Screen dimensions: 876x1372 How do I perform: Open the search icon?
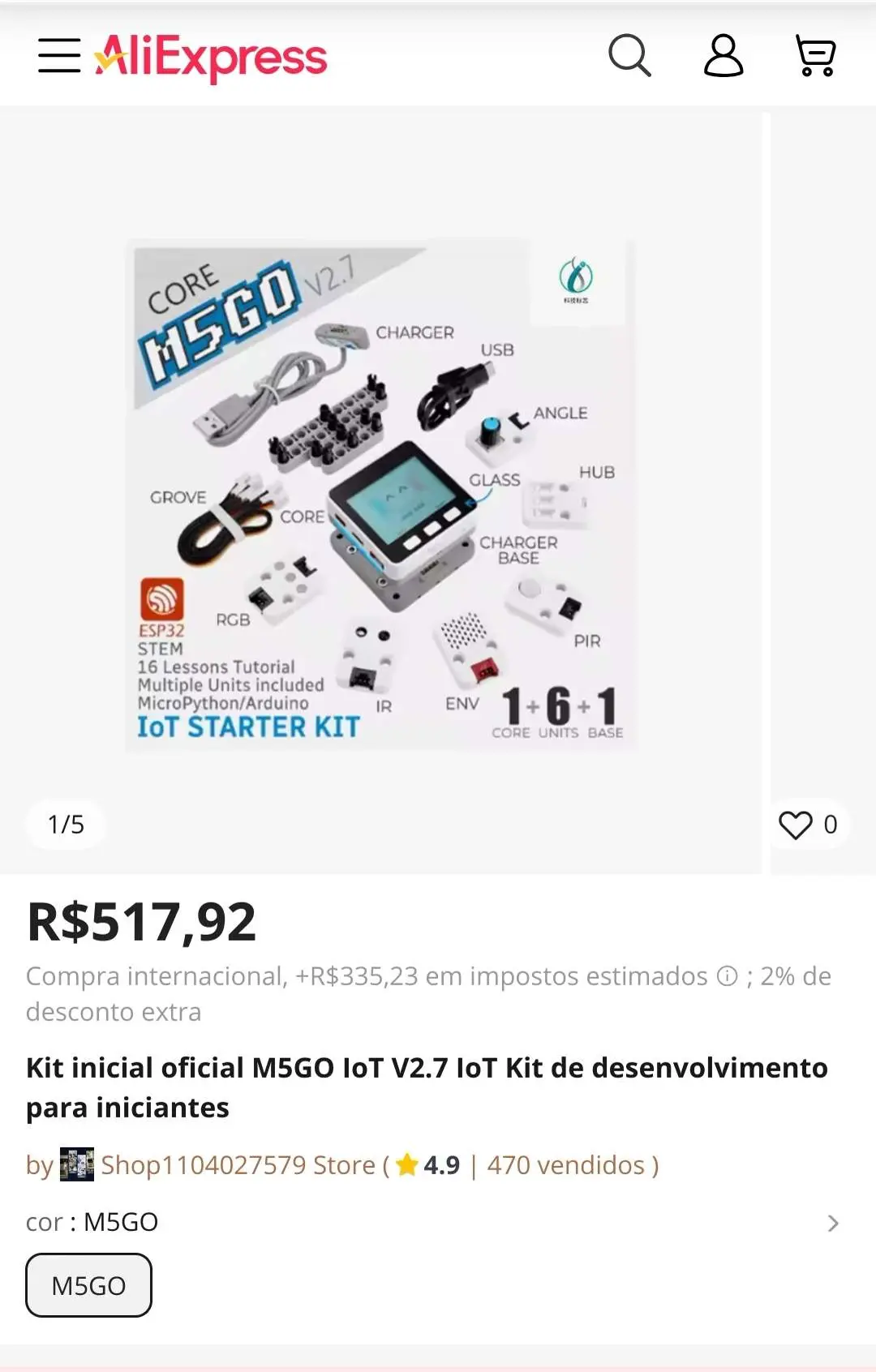tap(629, 56)
